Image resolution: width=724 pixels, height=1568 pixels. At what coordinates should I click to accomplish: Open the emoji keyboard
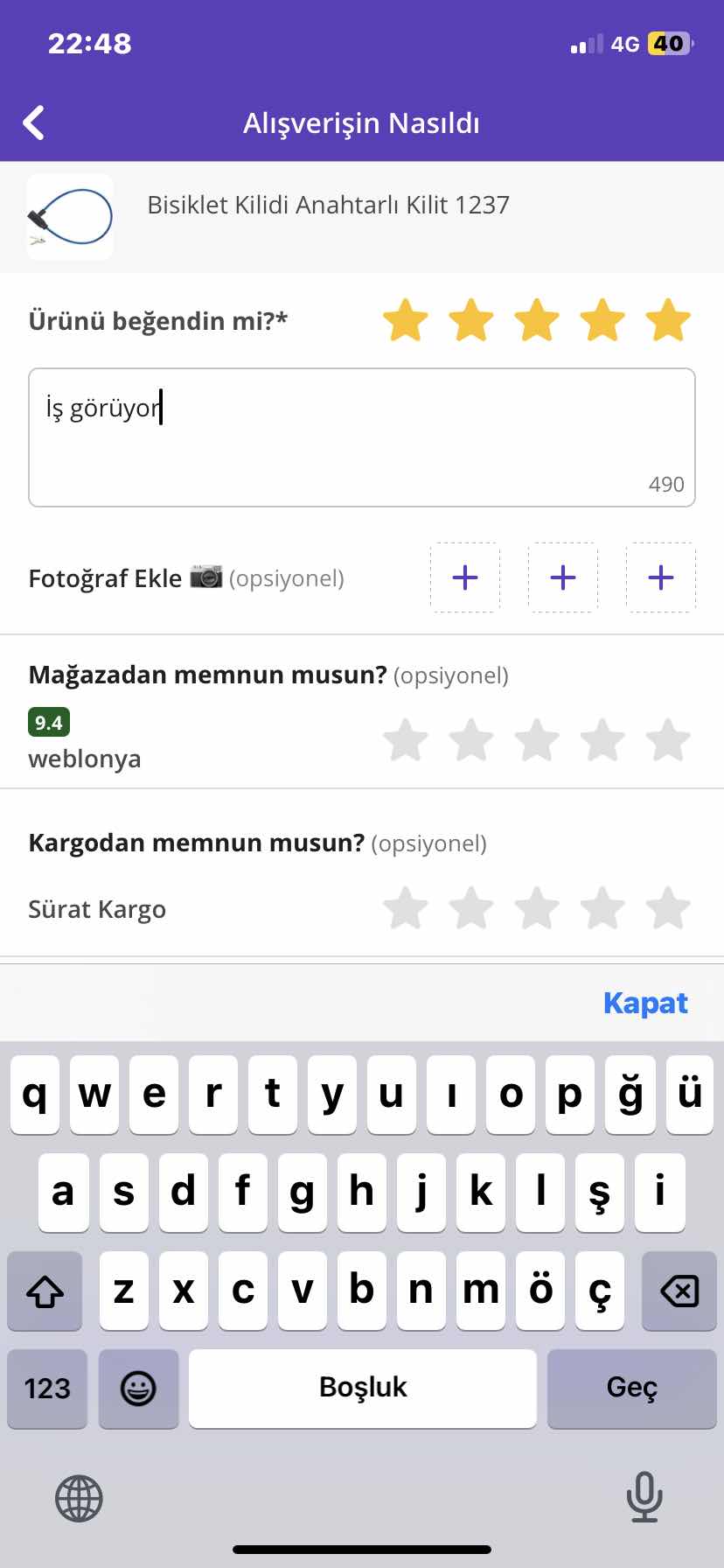138,1389
